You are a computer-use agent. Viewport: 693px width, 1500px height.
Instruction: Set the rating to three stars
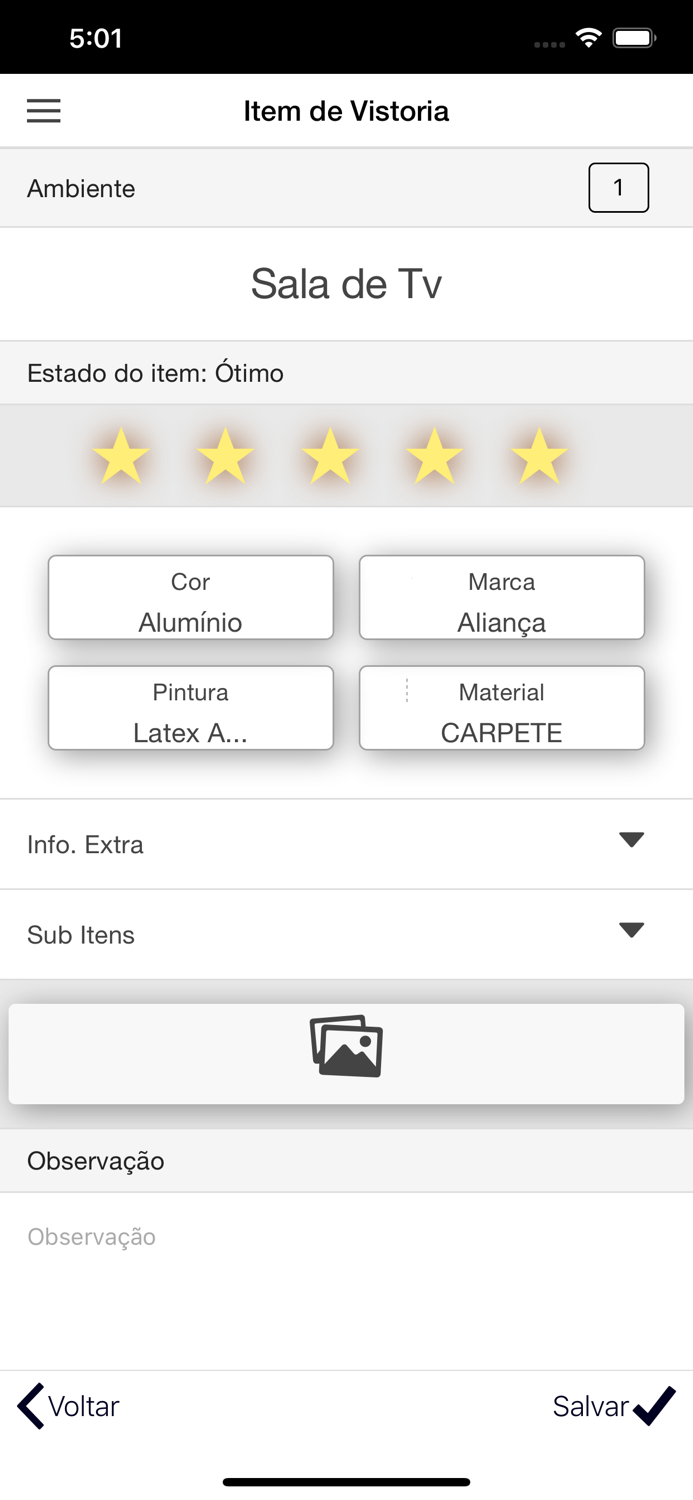(x=330, y=456)
